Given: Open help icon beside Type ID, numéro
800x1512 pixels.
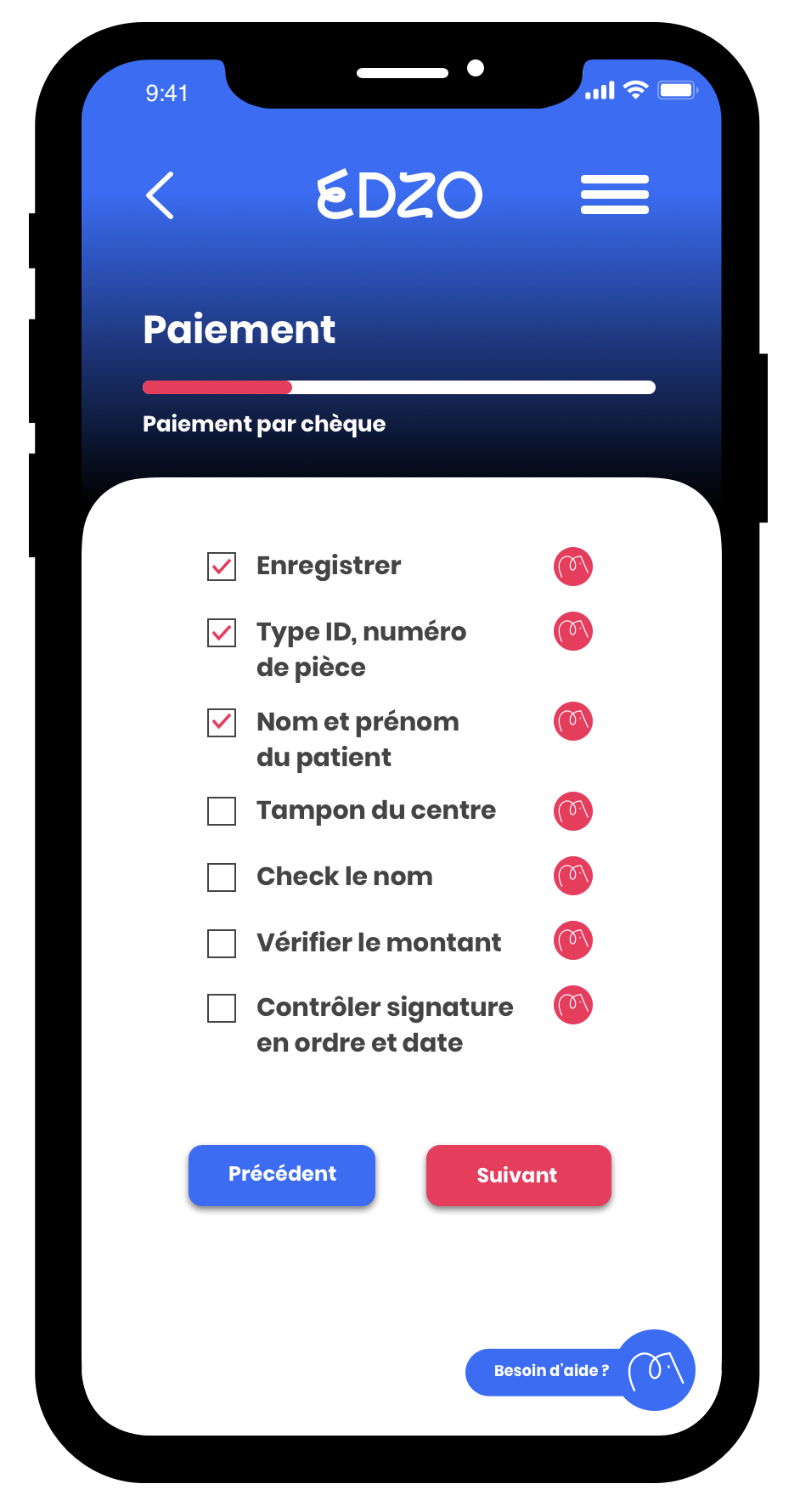Looking at the screenshot, I should 573,631.
